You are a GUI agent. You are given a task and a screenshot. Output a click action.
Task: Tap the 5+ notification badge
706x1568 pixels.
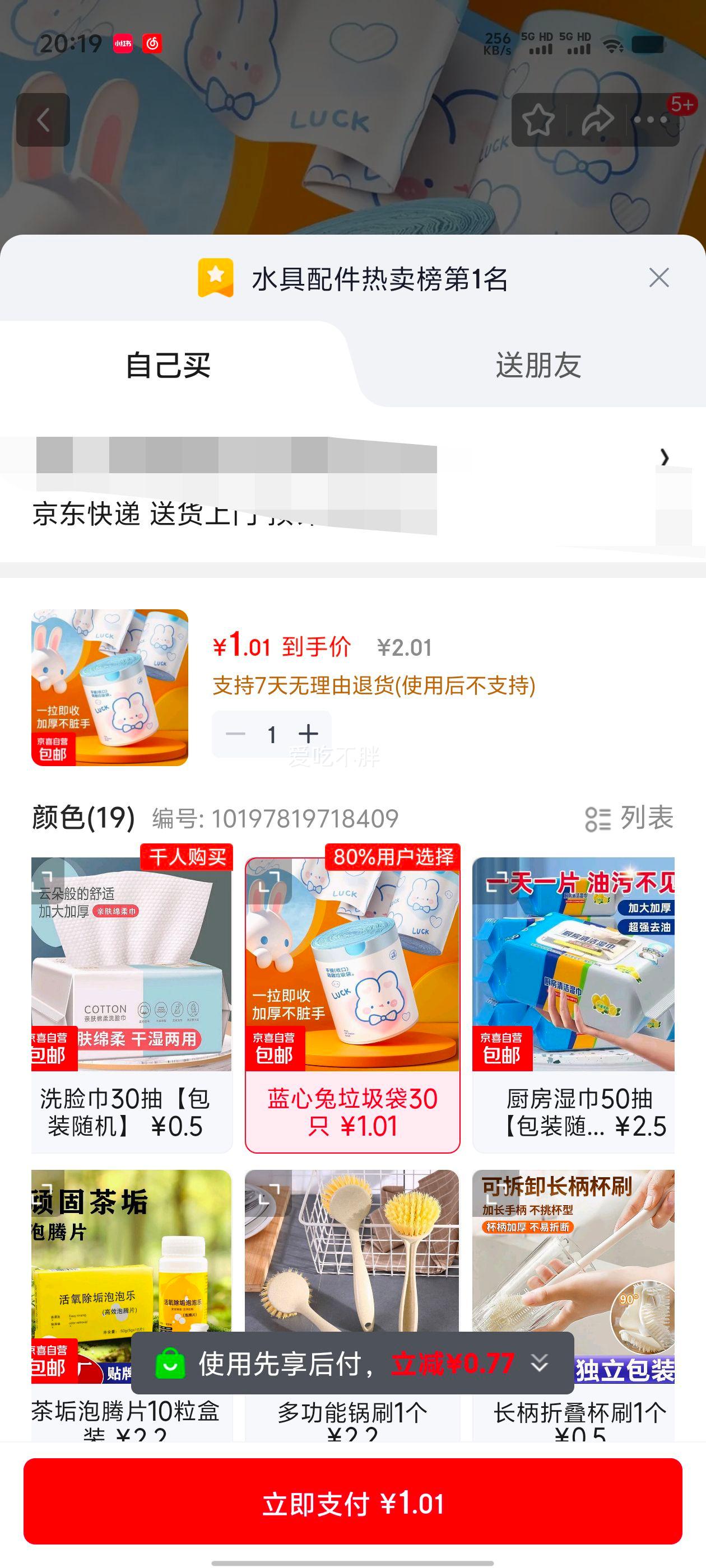pyautogui.click(x=684, y=105)
